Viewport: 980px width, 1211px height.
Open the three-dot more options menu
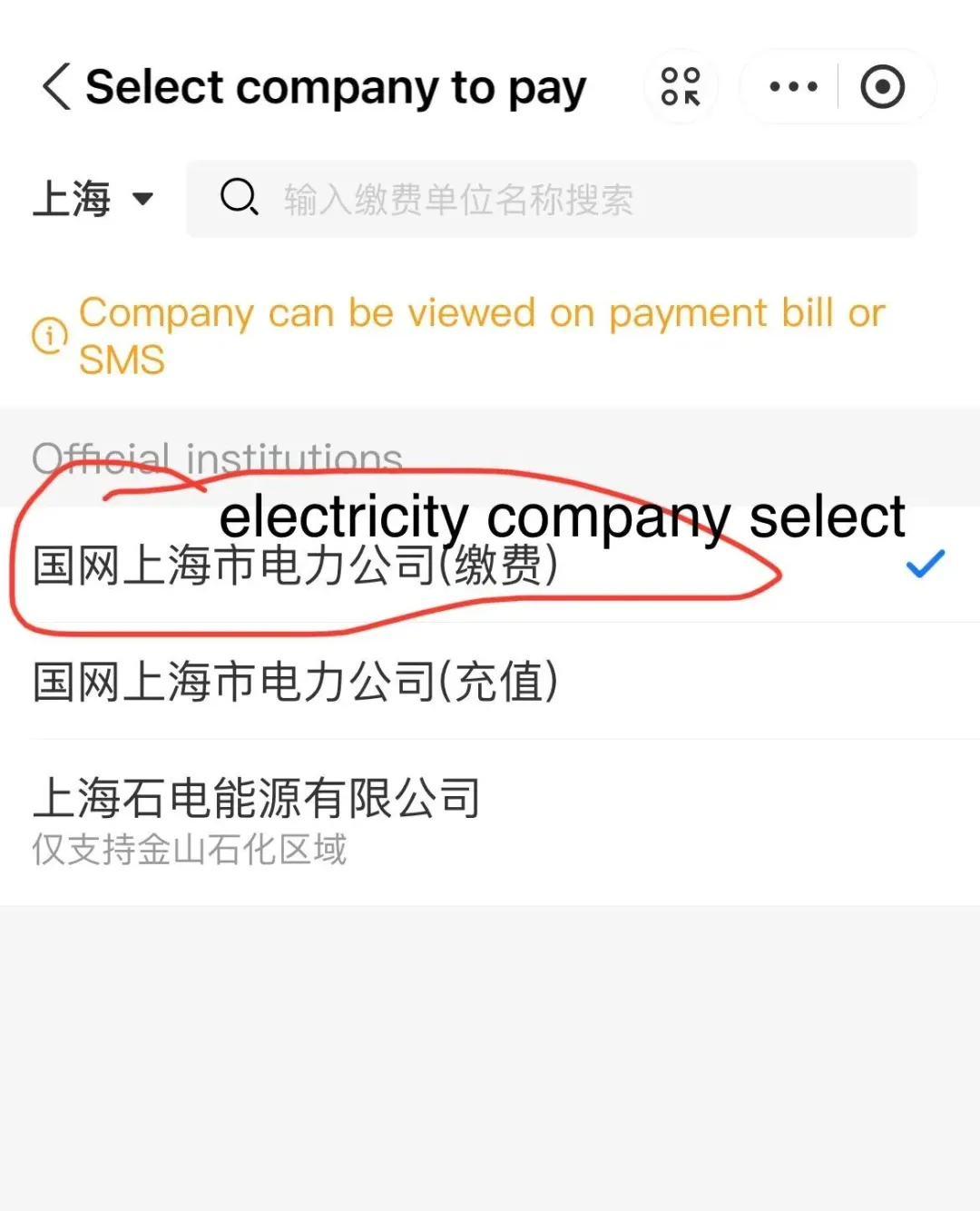tap(793, 87)
